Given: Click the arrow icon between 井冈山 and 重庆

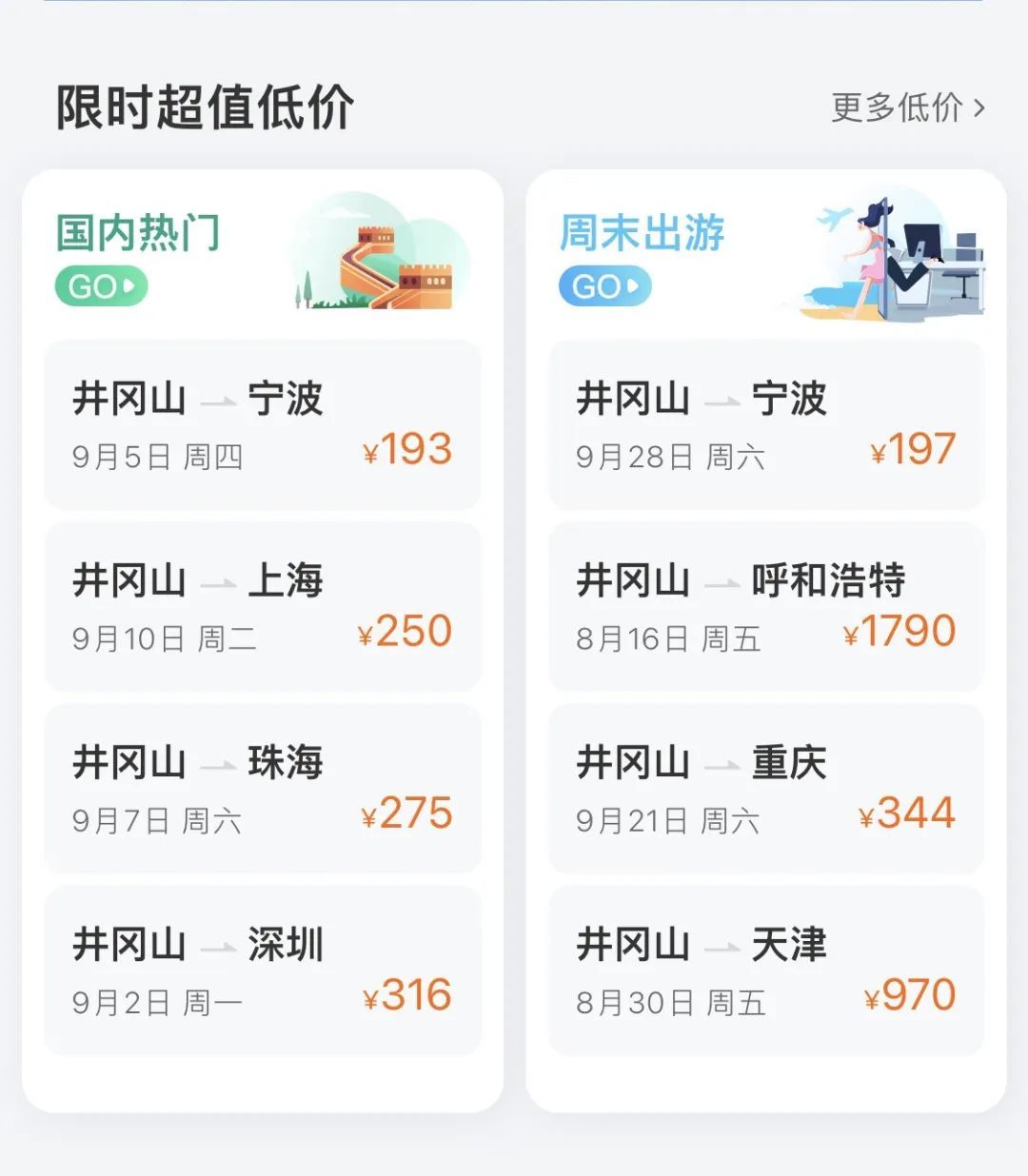Looking at the screenshot, I should coord(723,764).
